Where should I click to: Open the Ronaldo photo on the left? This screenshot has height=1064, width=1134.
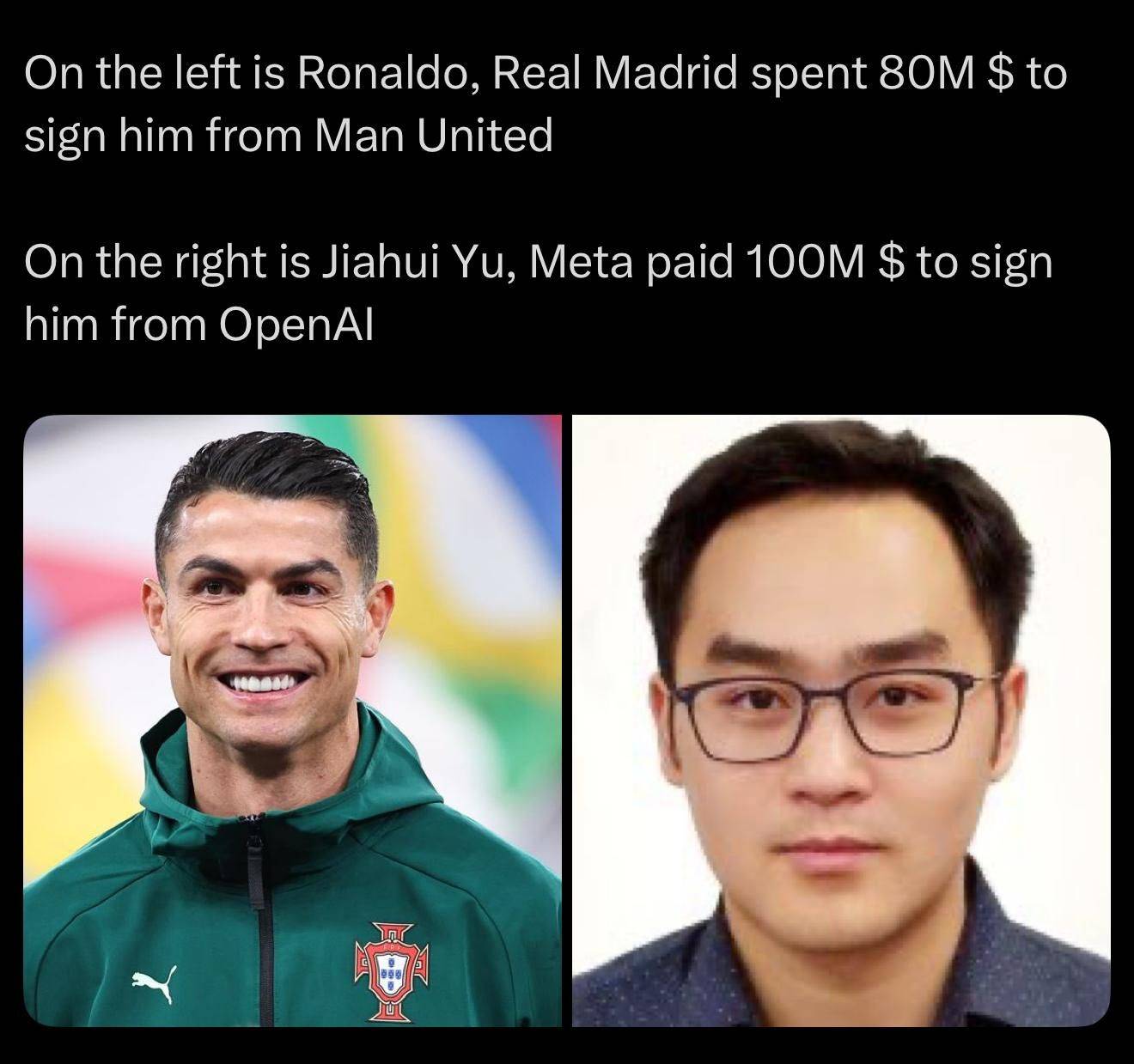pos(292,720)
